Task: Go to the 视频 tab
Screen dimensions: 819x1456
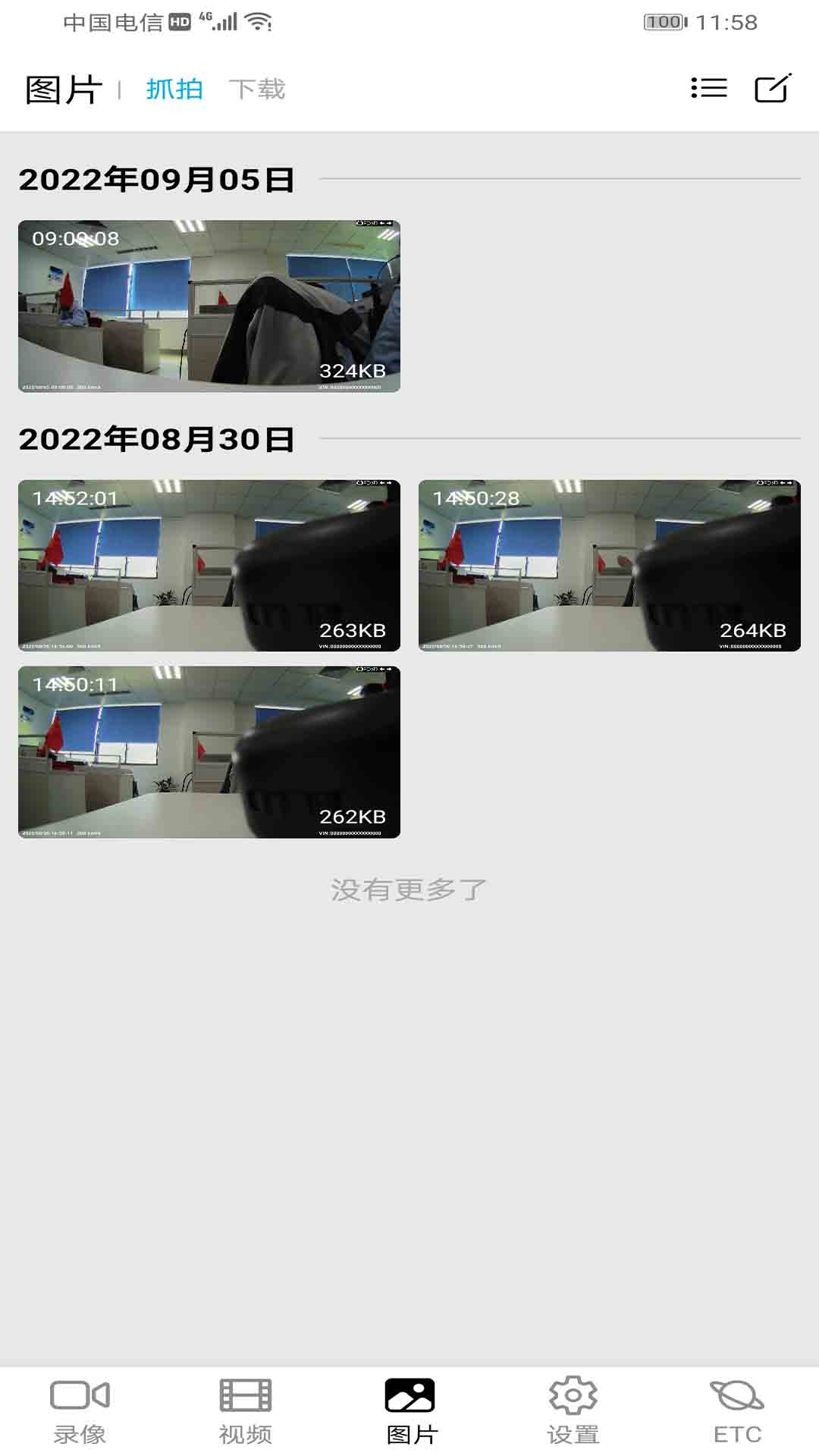Action: pyautogui.click(x=246, y=1412)
